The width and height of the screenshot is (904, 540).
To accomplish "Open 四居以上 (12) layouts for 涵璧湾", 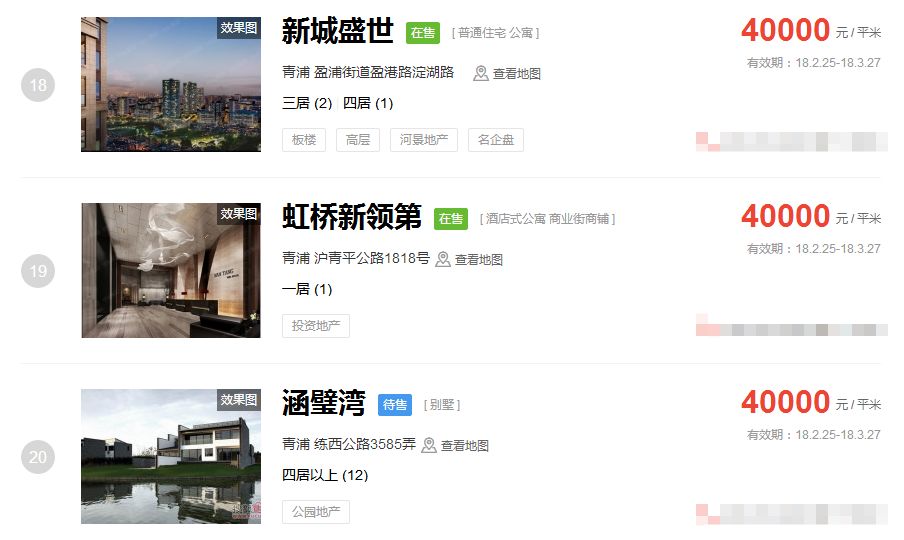I will point(325,475).
